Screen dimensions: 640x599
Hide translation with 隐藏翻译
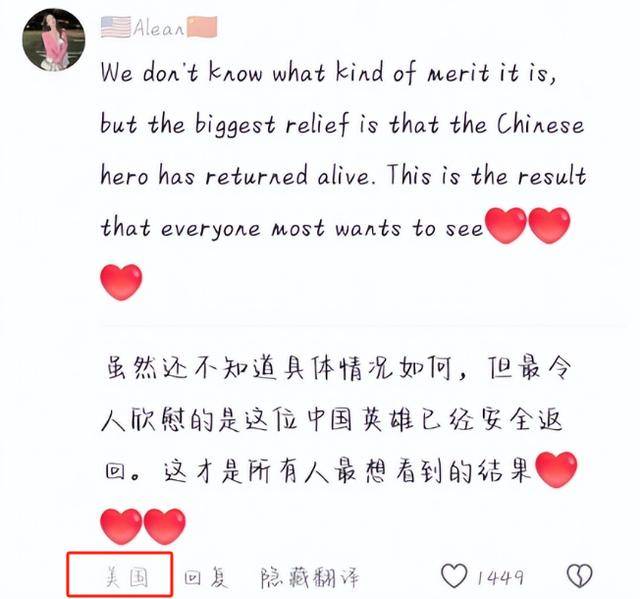309,576
